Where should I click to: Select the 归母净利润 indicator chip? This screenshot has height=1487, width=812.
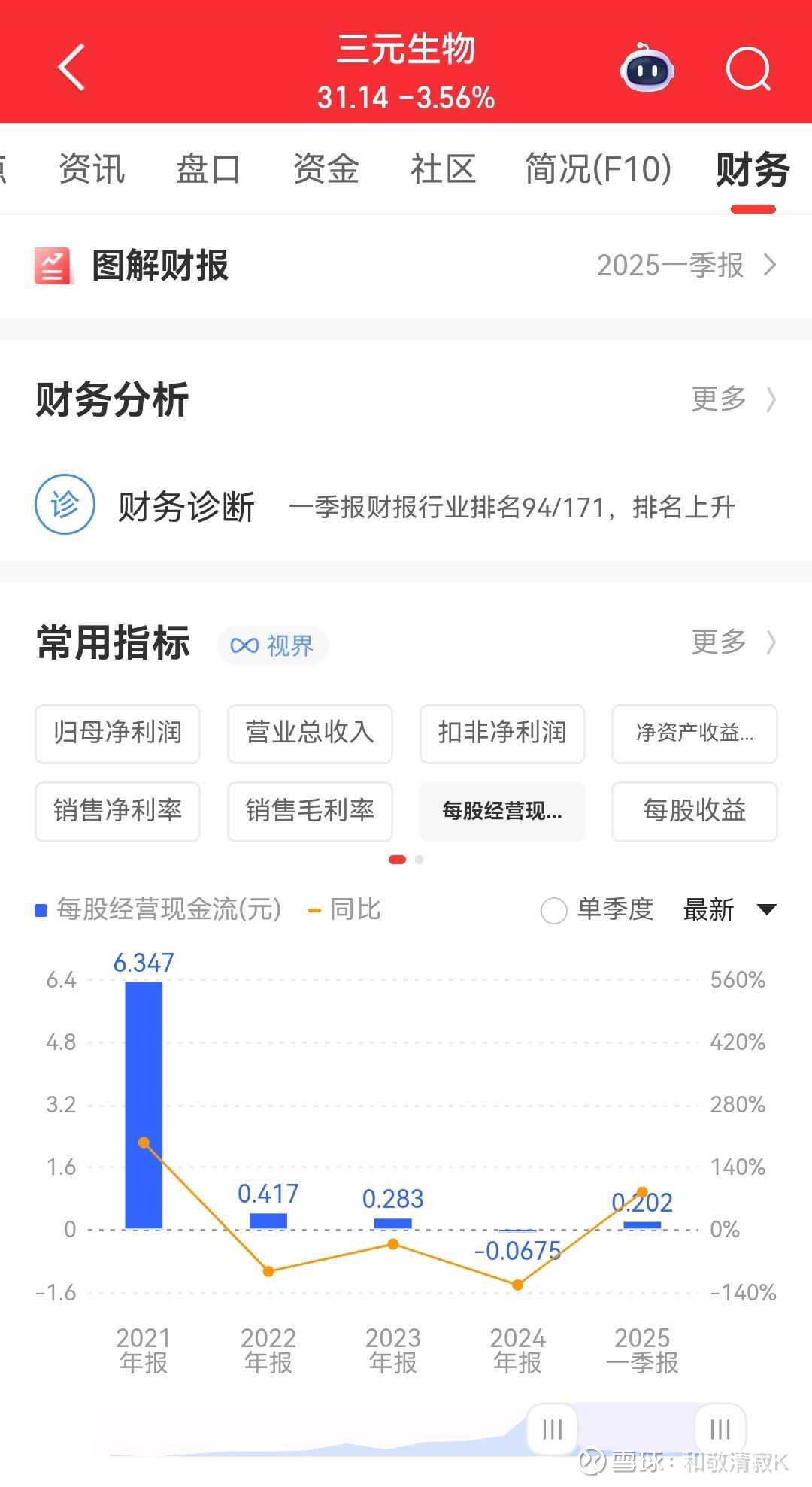tap(117, 733)
